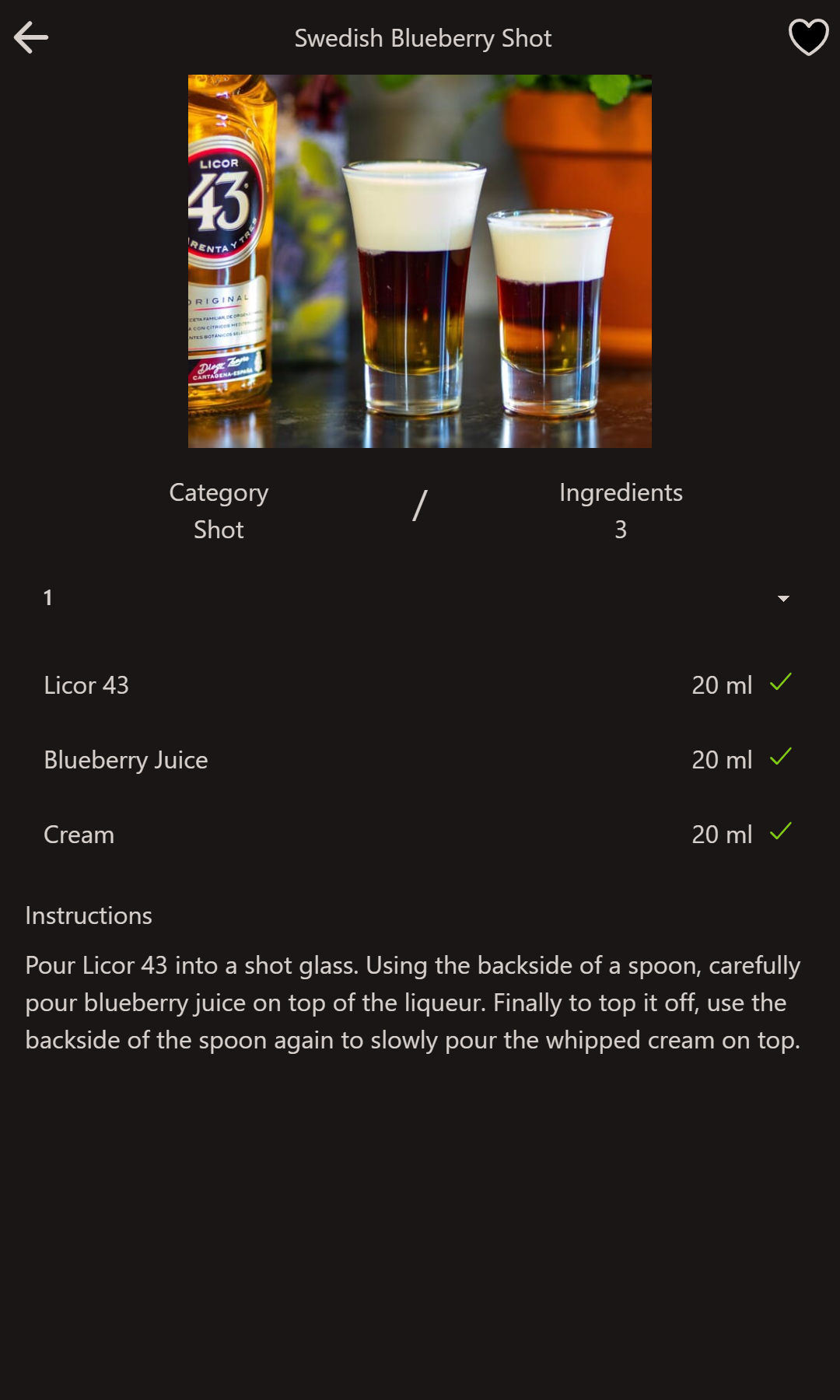
Task: Toggle the Blueberry Juice ingredient checkmark
Action: point(780,758)
